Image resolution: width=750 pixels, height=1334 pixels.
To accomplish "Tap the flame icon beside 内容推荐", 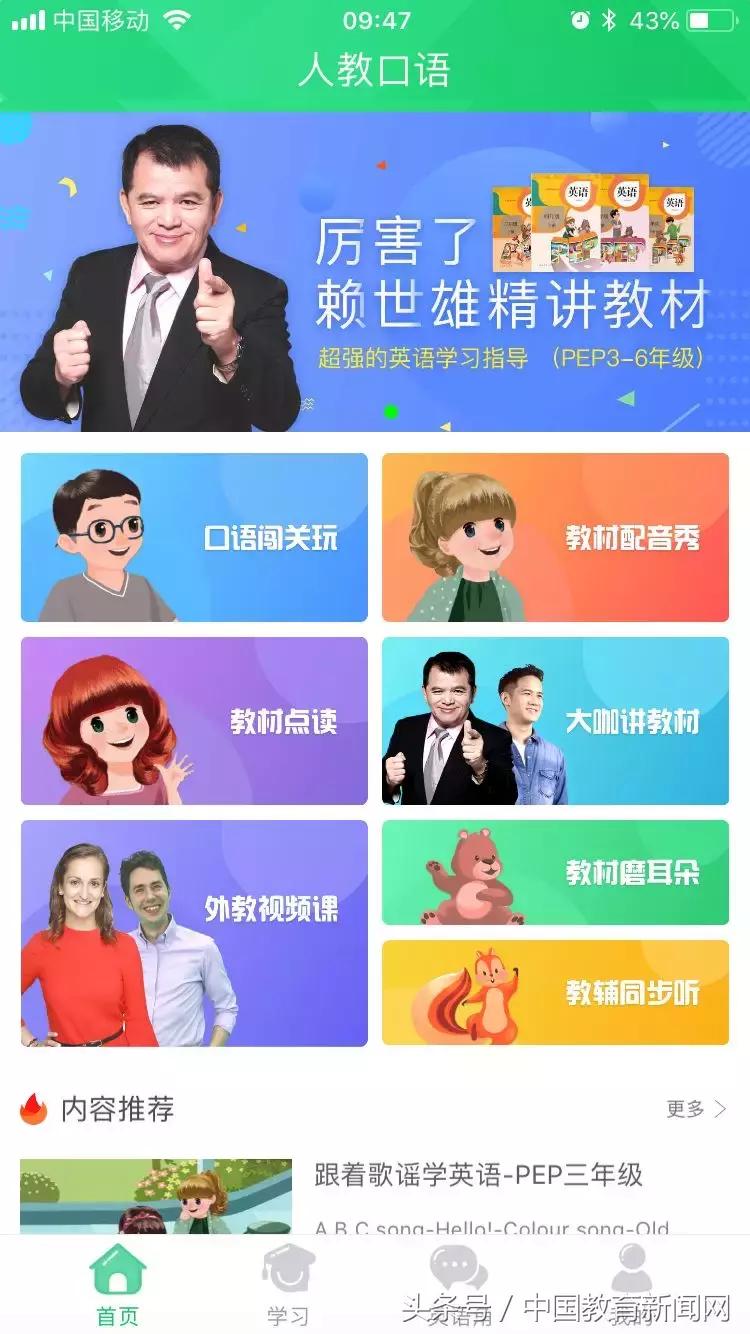I will coord(33,1109).
